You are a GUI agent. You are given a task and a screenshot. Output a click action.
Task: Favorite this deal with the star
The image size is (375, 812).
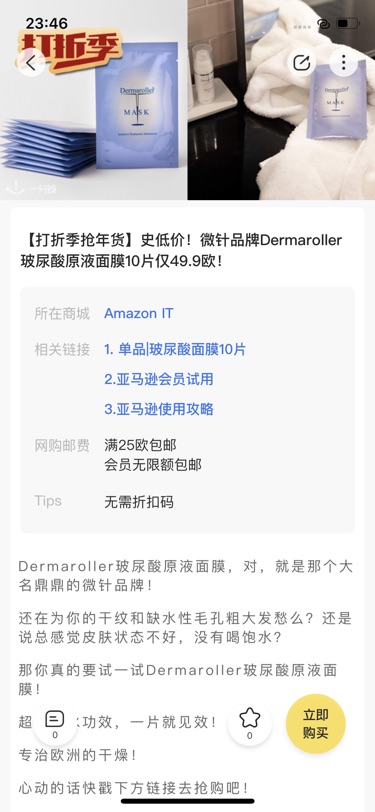pyautogui.click(x=250, y=724)
